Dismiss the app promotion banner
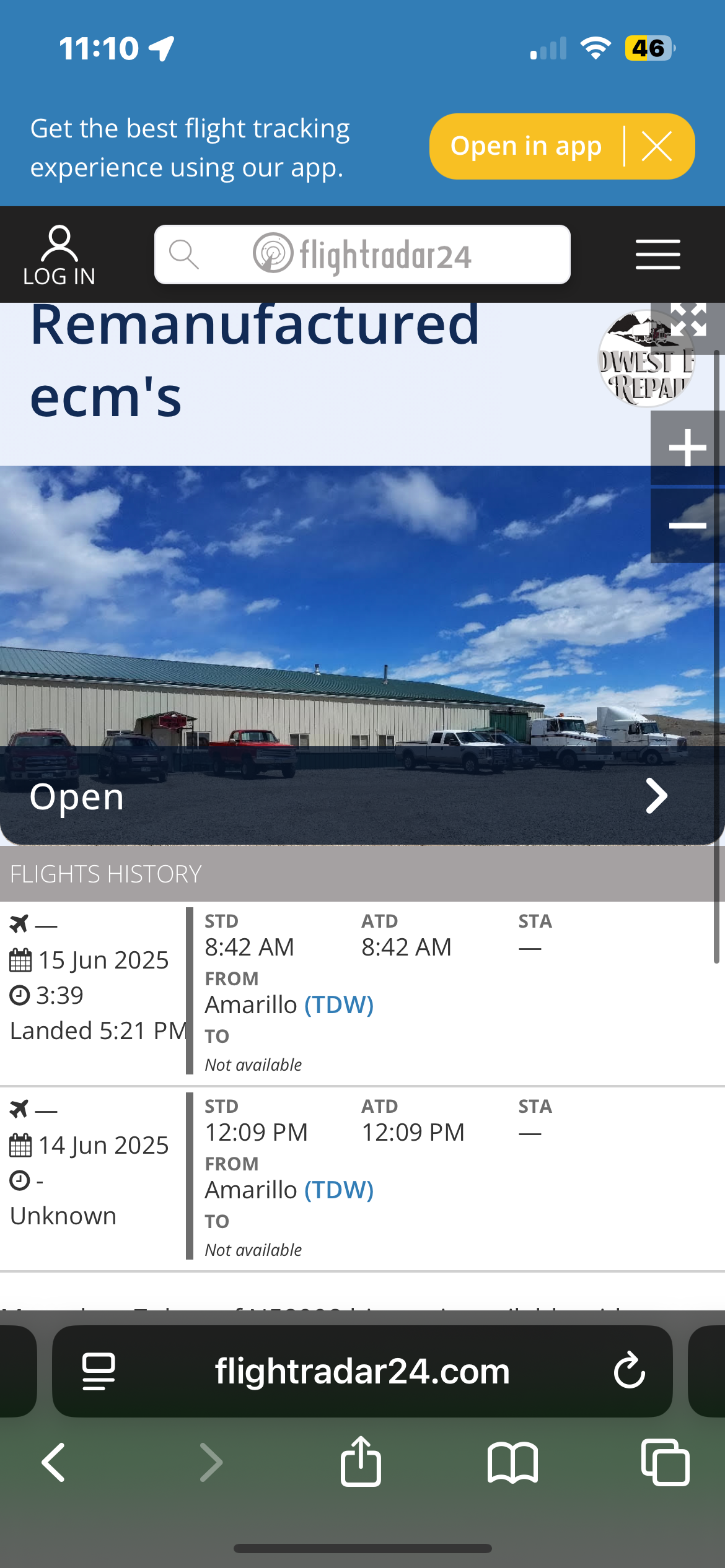 [657, 147]
